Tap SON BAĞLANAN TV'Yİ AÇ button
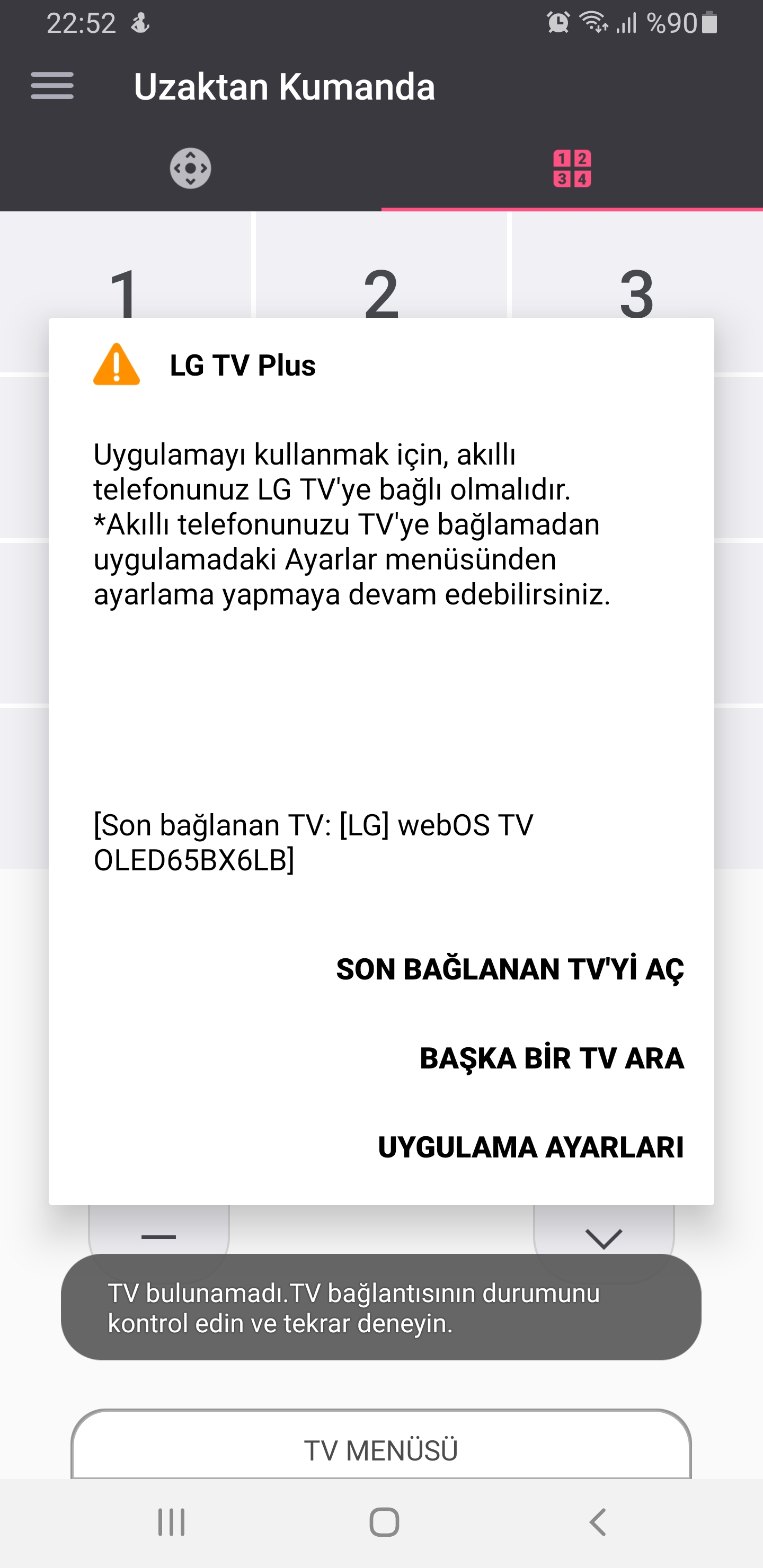The height and width of the screenshot is (1568, 763). [x=510, y=969]
